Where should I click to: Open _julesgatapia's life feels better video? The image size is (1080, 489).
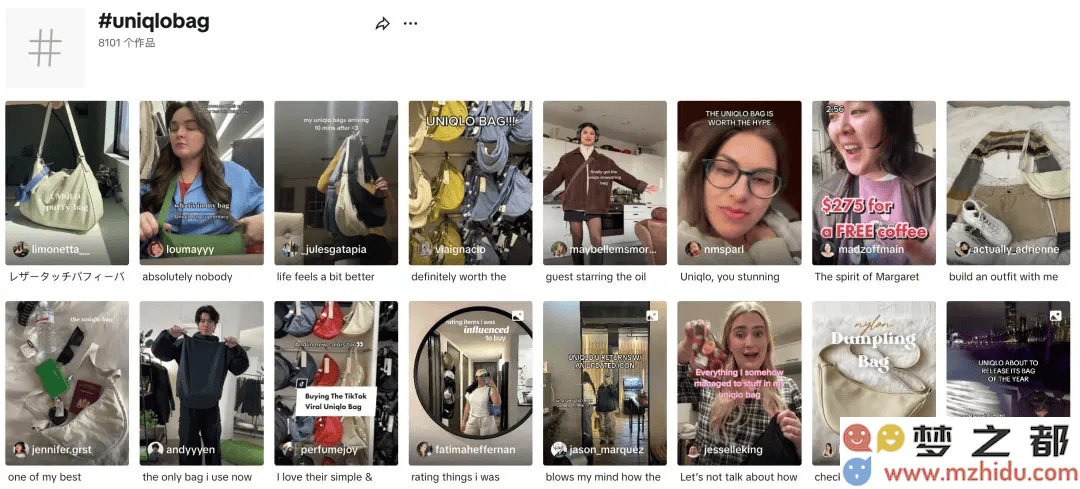(x=336, y=182)
